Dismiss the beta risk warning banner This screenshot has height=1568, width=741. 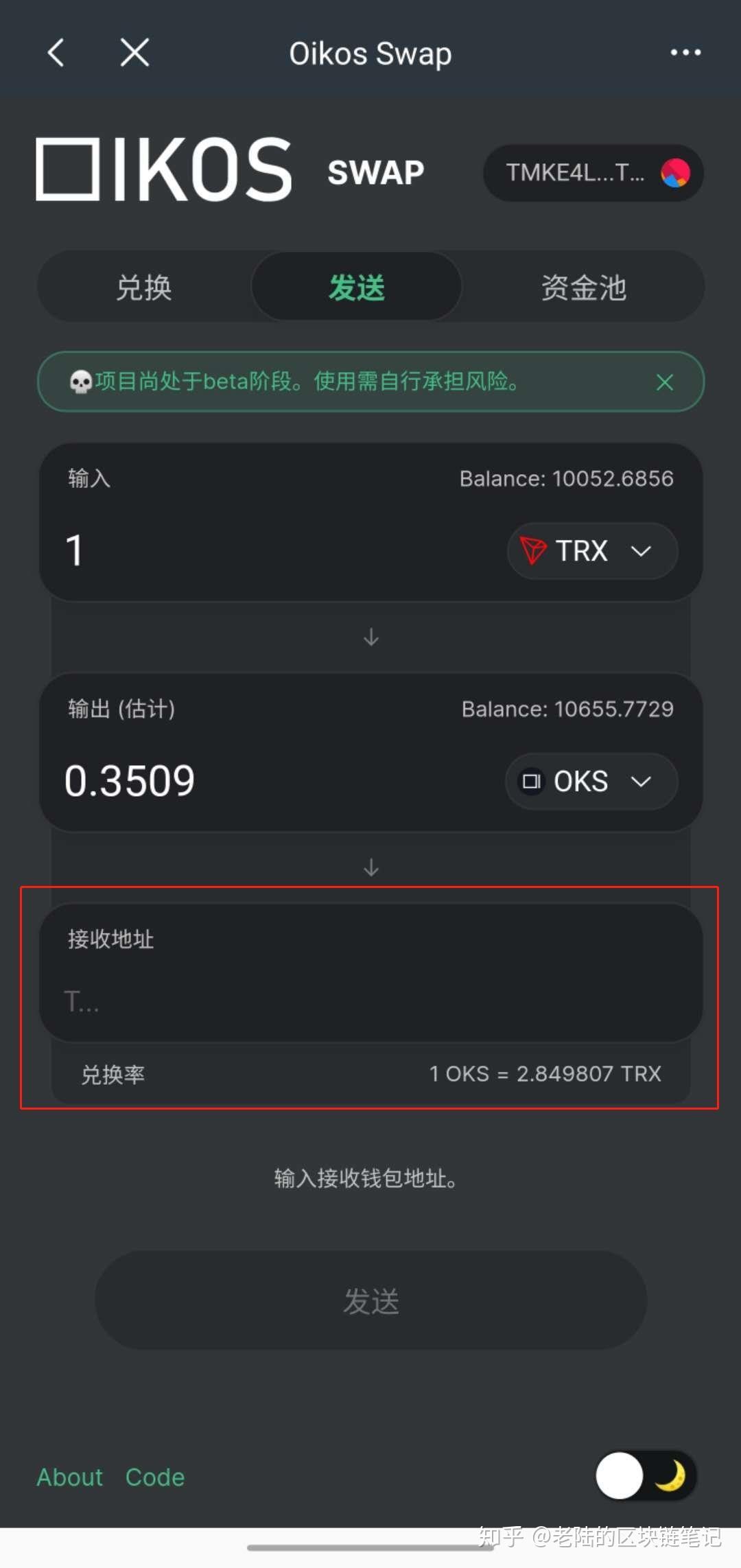click(x=665, y=382)
